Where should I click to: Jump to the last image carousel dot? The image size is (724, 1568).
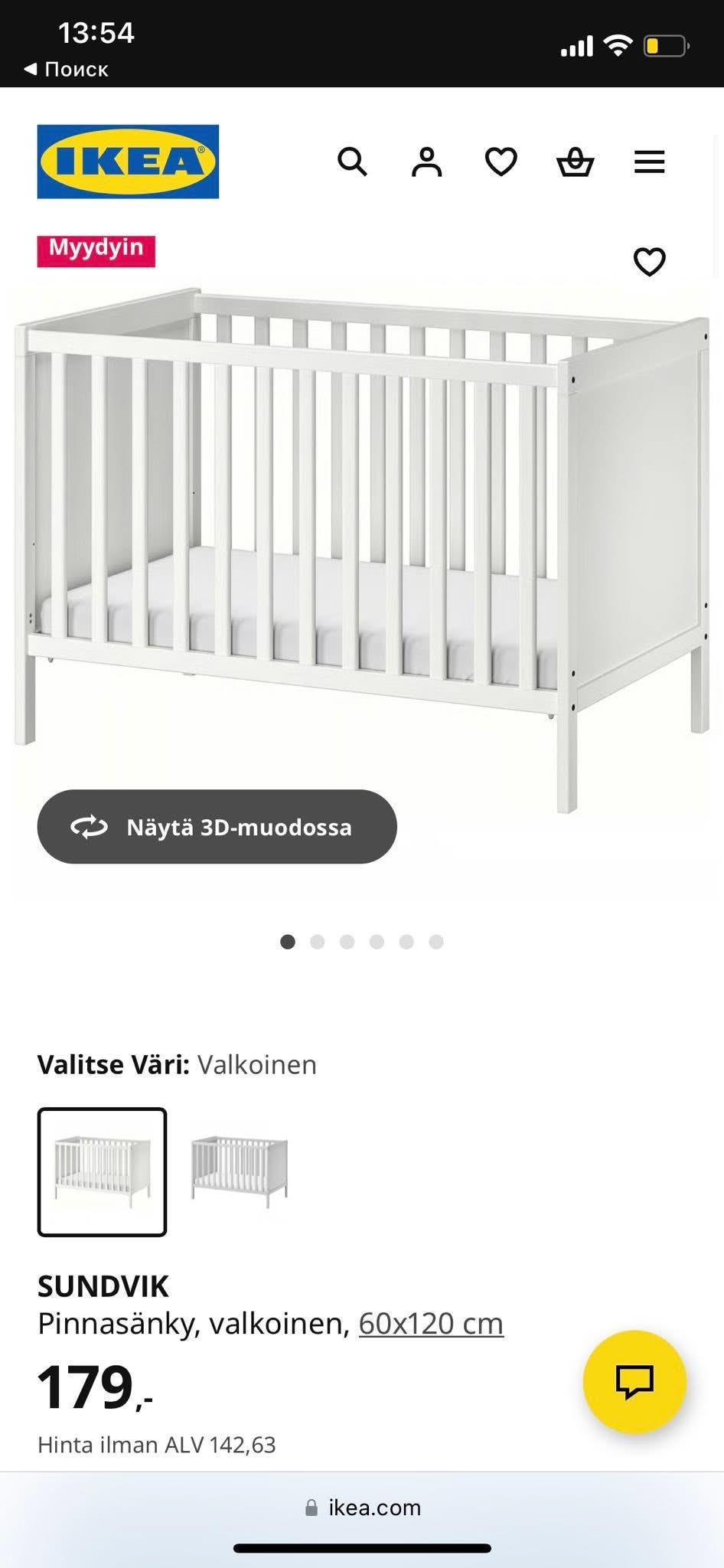click(x=435, y=942)
